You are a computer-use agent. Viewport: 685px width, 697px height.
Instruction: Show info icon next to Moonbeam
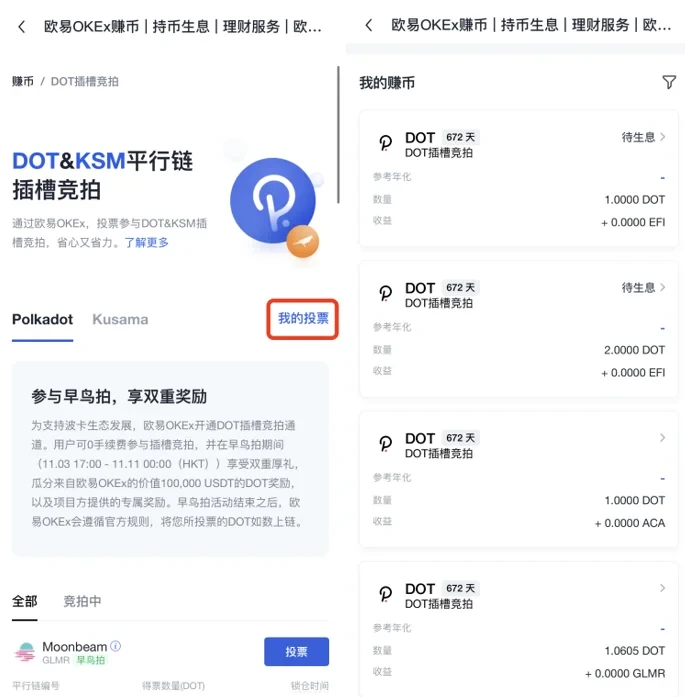tap(116, 646)
